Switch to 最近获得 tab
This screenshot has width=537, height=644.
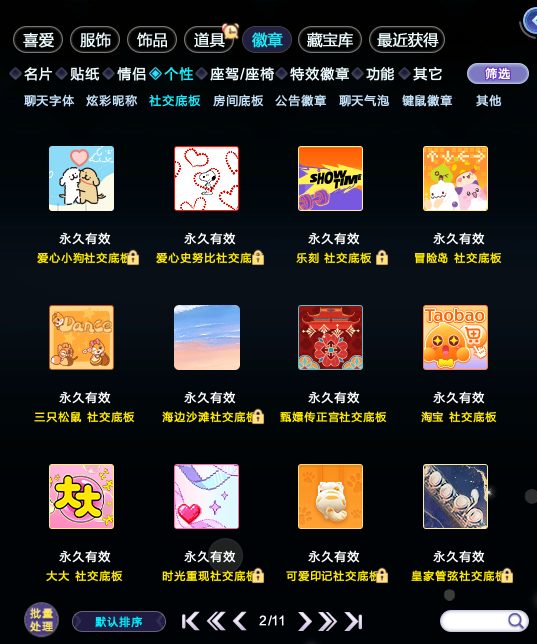point(407,40)
